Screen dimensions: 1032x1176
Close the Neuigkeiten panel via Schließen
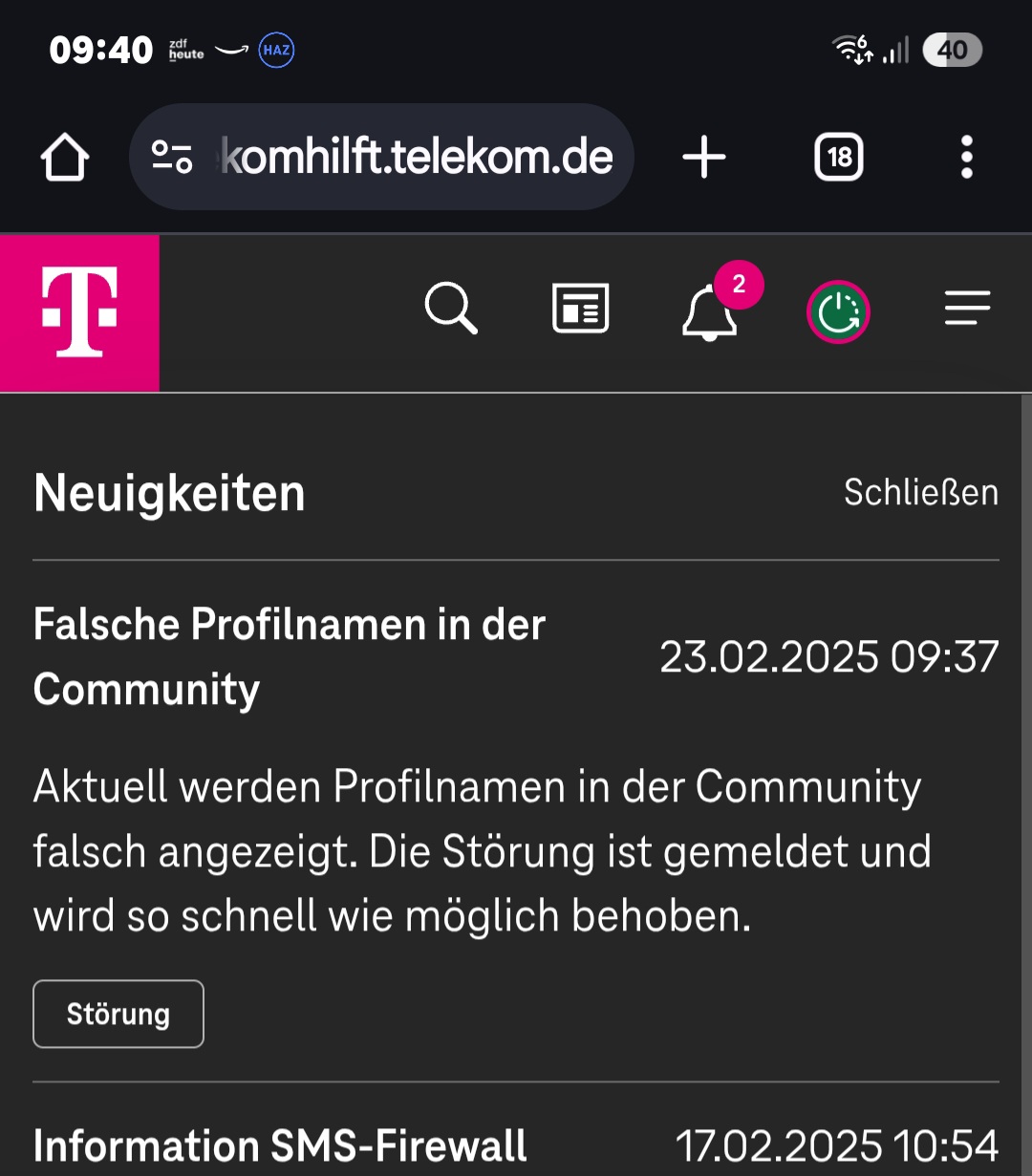click(x=920, y=493)
